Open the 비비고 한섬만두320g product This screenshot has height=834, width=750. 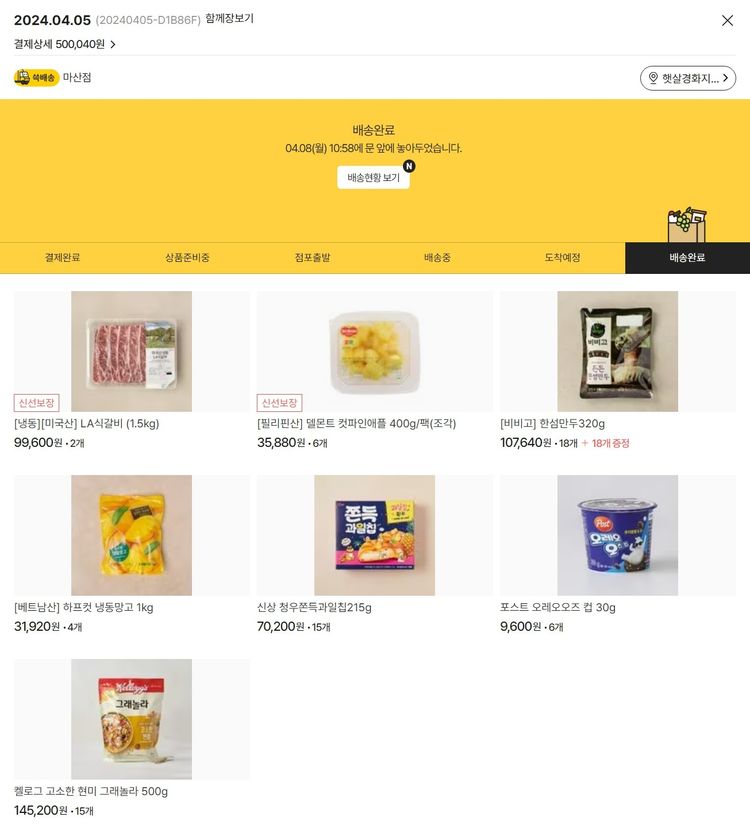click(x=617, y=352)
